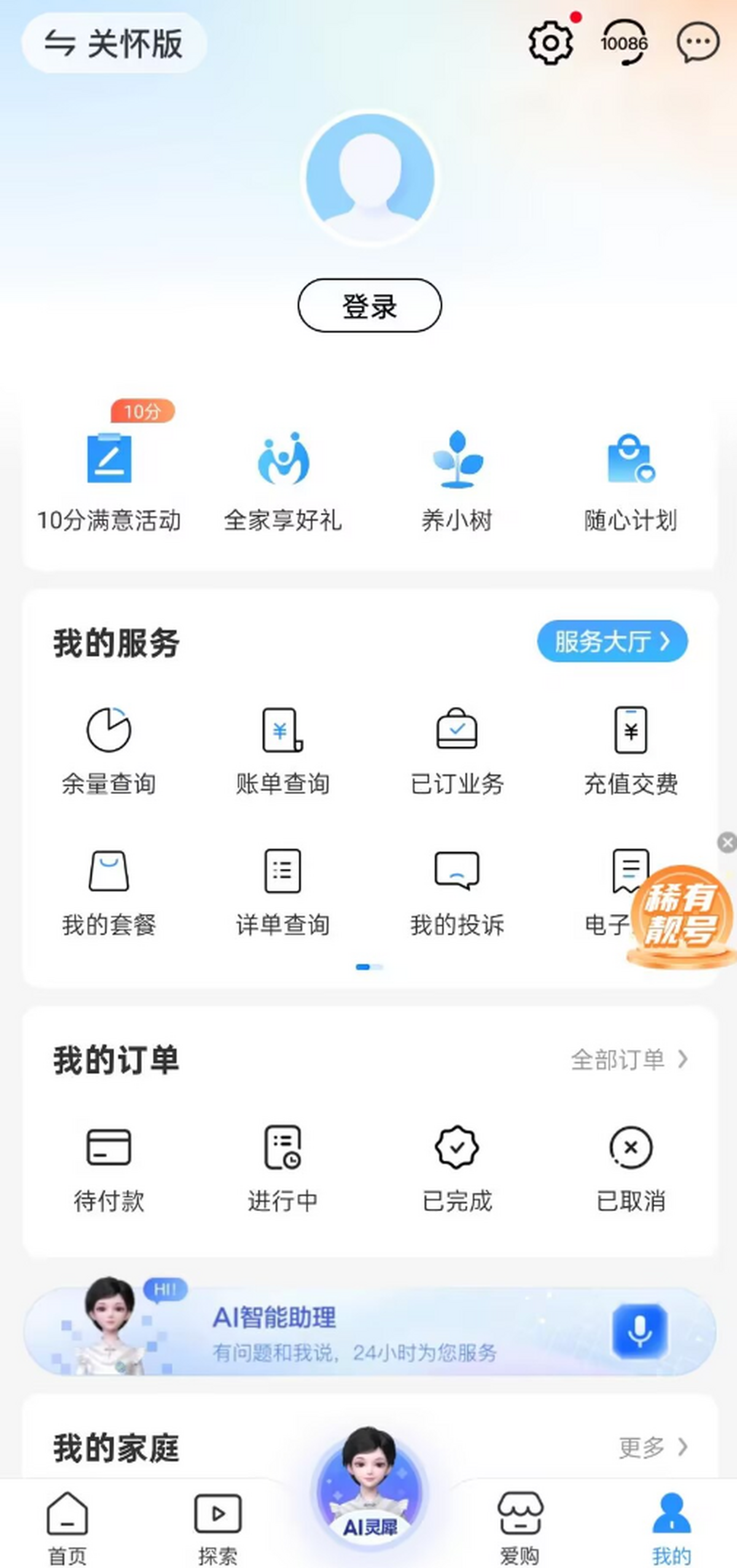Open 充值交费
Screen dimensions: 737x1568
coord(631,750)
